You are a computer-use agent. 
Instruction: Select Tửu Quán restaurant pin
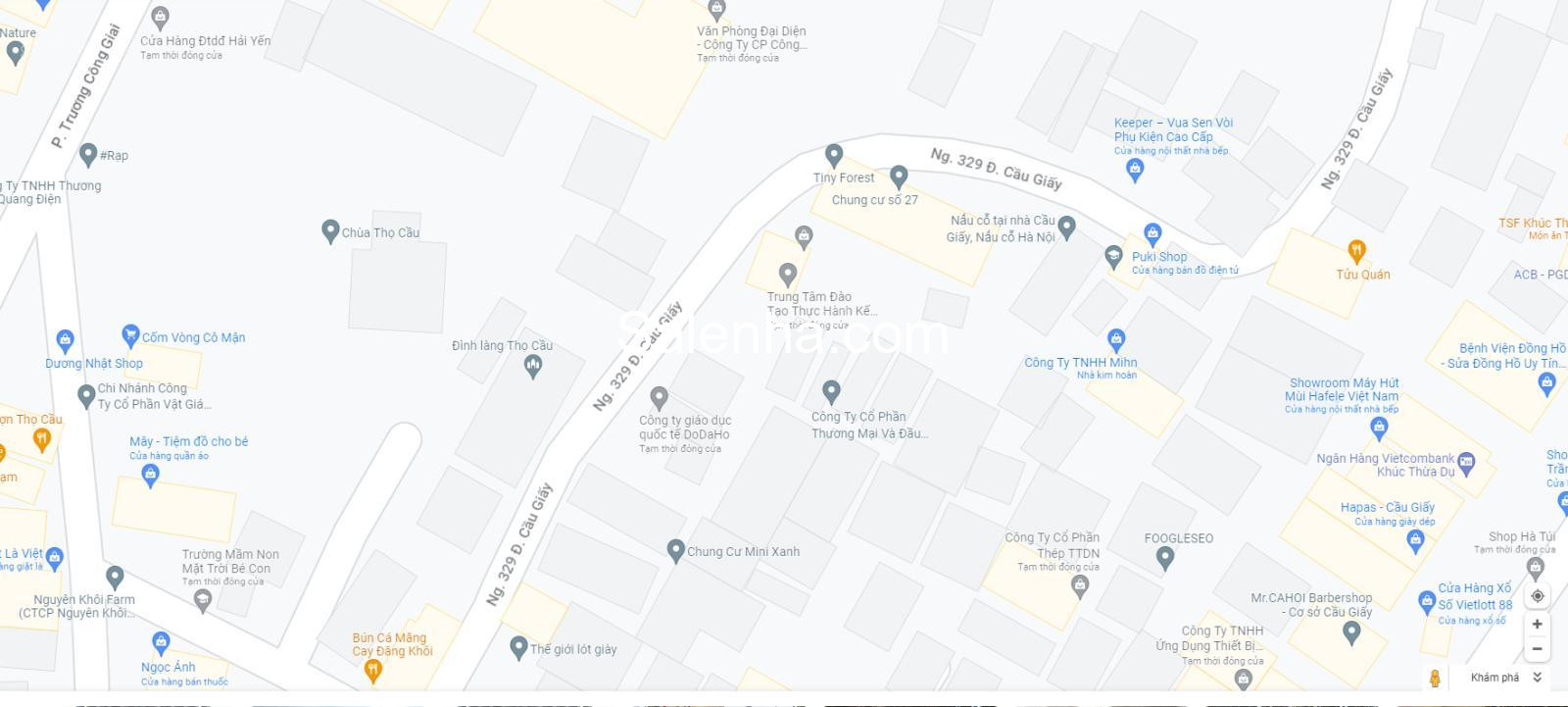[x=1356, y=252]
